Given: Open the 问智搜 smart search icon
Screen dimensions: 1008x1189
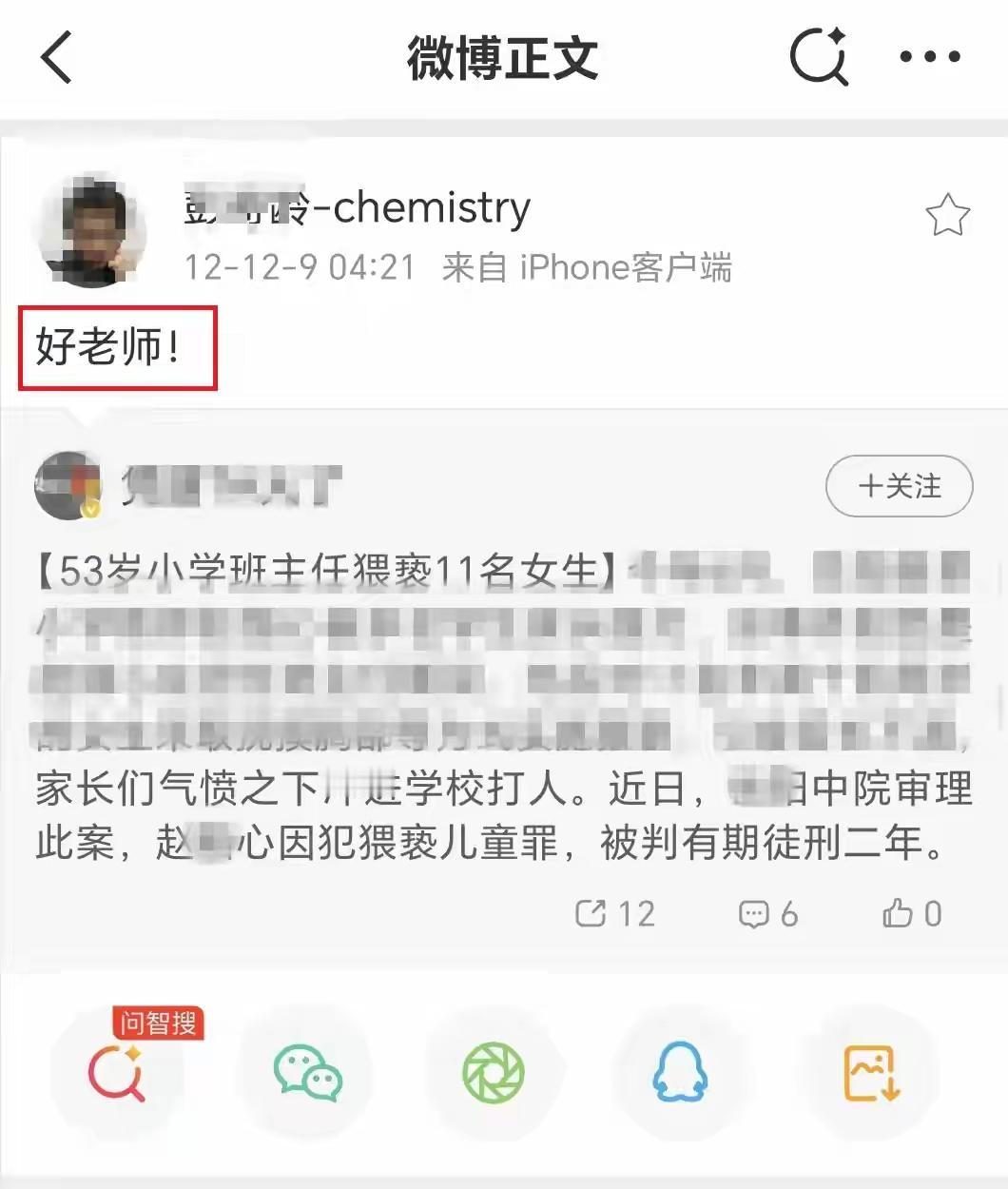Looking at the screenshot, I should point(118,1080).
